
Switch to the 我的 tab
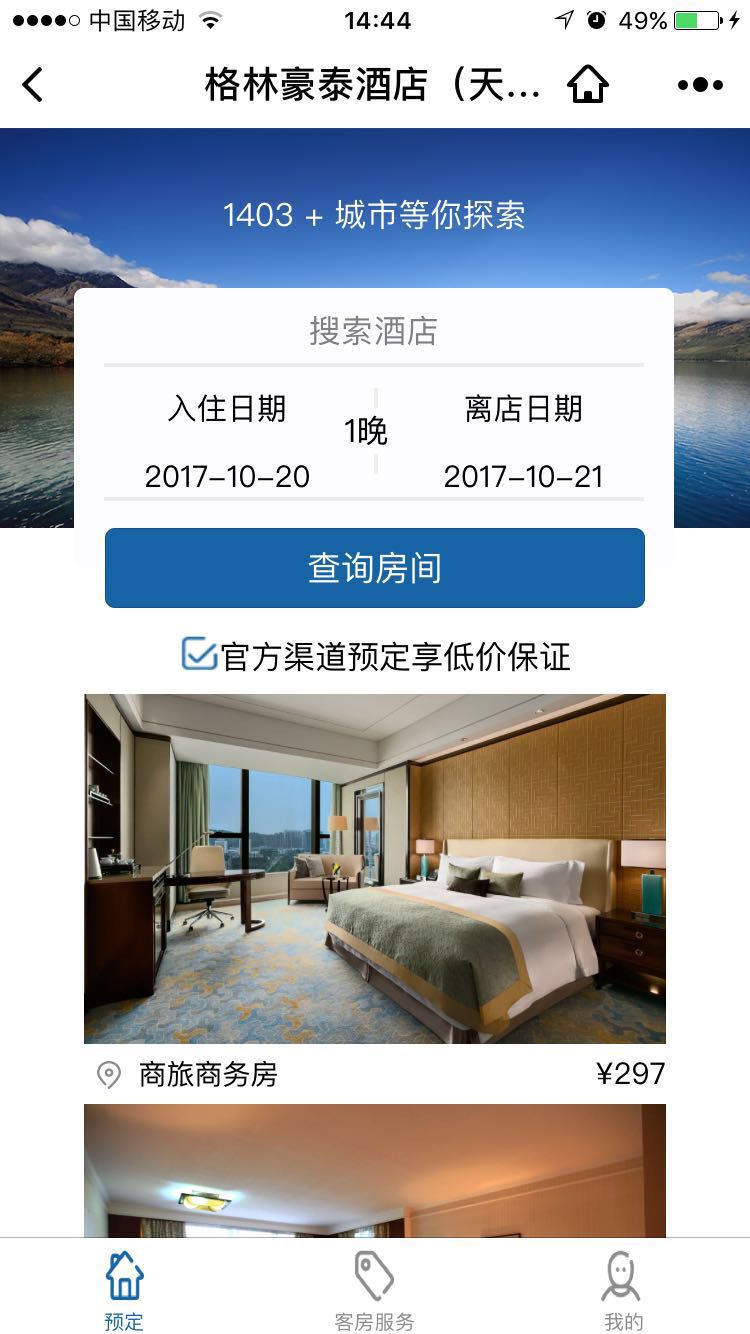(622, 1290)
